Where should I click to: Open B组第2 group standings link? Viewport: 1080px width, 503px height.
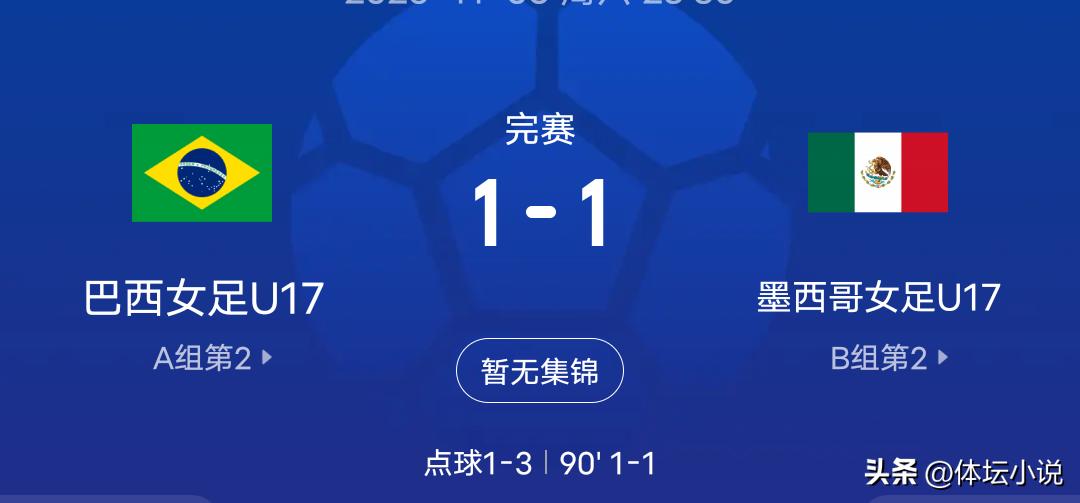[888, 358]
